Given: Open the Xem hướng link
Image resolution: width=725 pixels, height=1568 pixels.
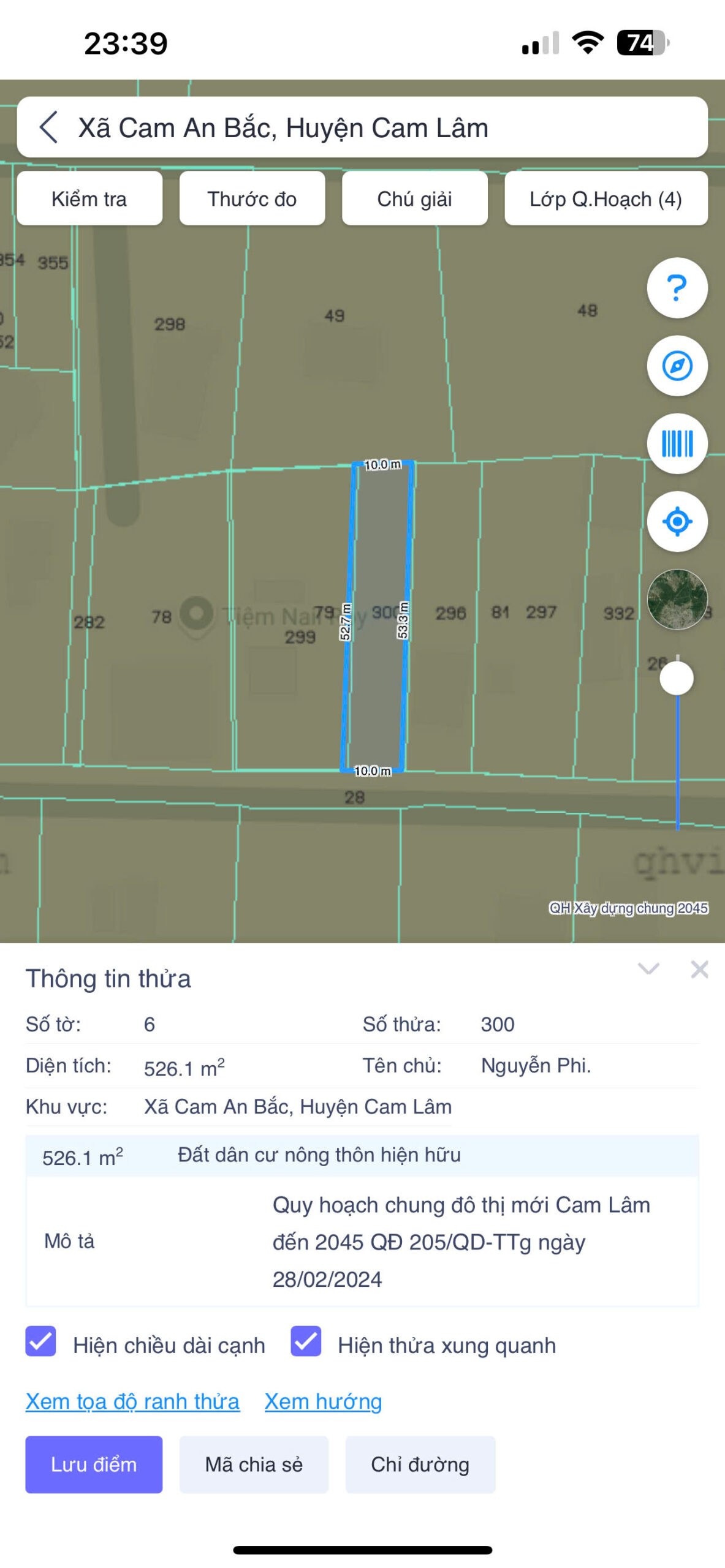Looking at the screenshot, I should 323,1401.
